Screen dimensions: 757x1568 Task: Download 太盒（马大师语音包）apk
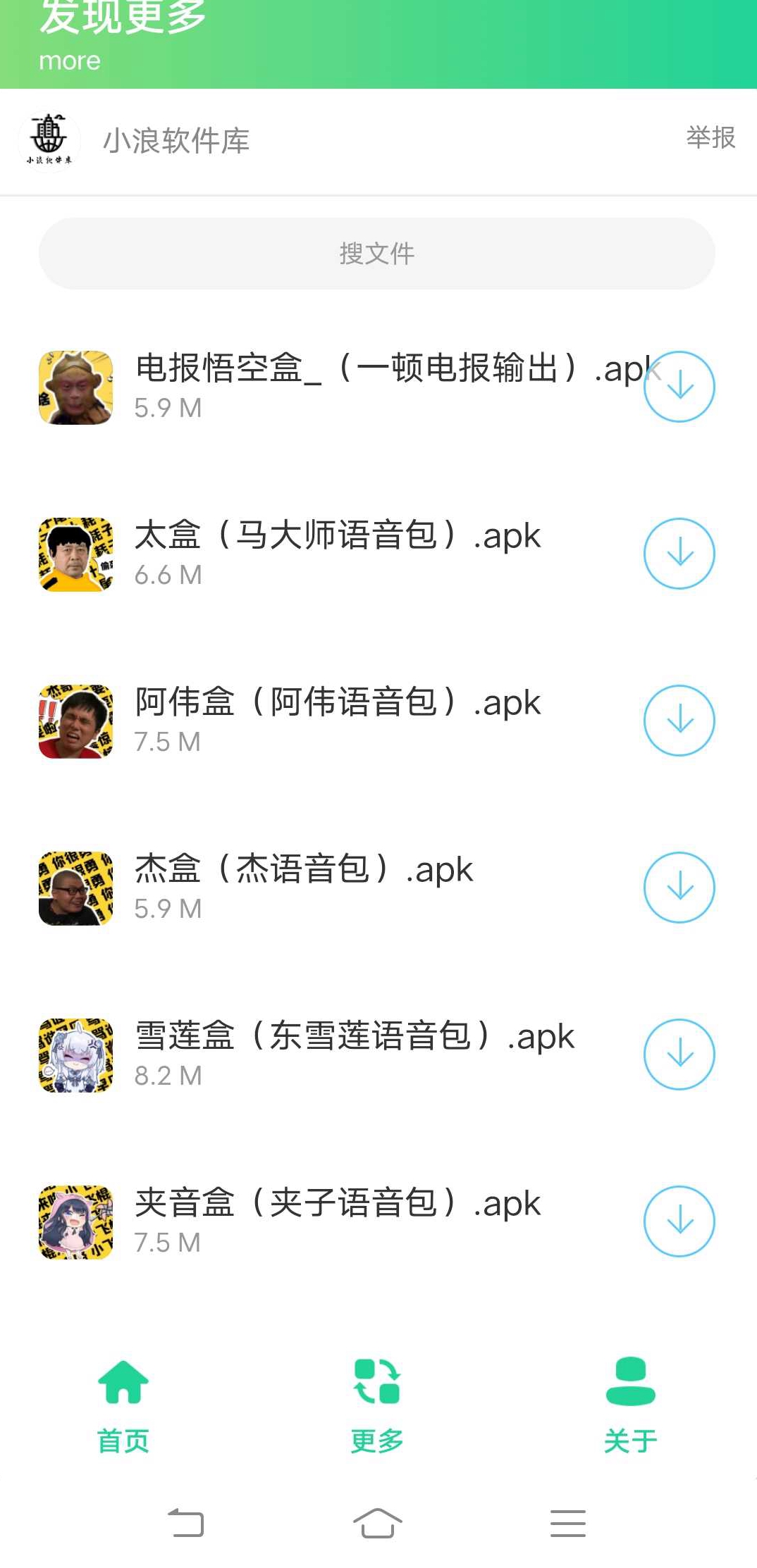click(x=679, y=554)
